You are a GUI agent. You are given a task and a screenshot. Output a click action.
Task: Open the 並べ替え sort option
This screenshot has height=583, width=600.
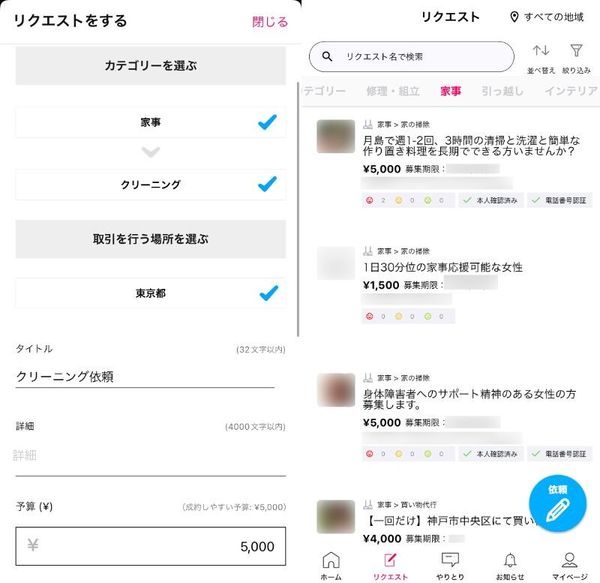541,59
